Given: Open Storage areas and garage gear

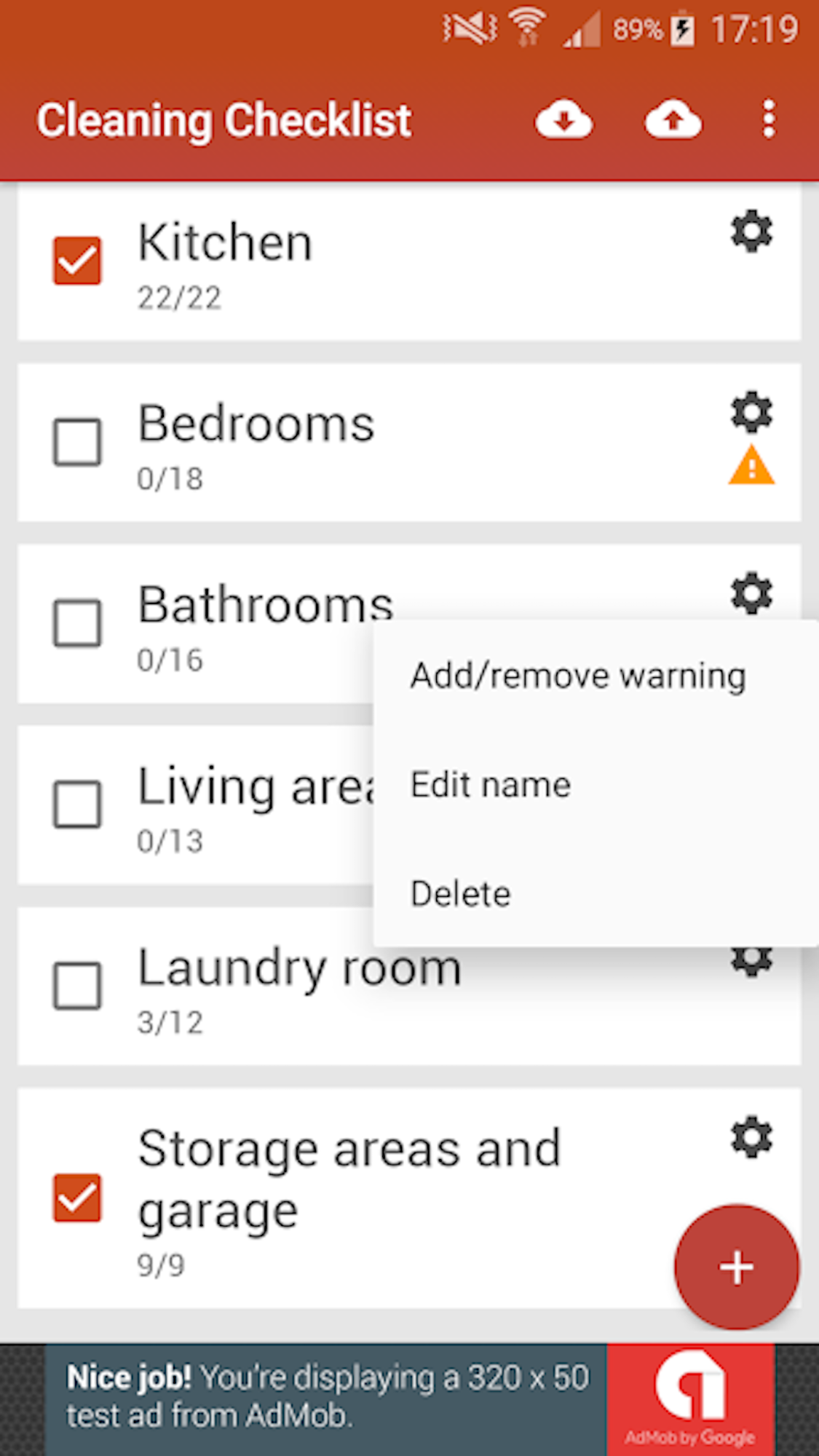Looking at the screenshot, I should [x=751, y=1137].
